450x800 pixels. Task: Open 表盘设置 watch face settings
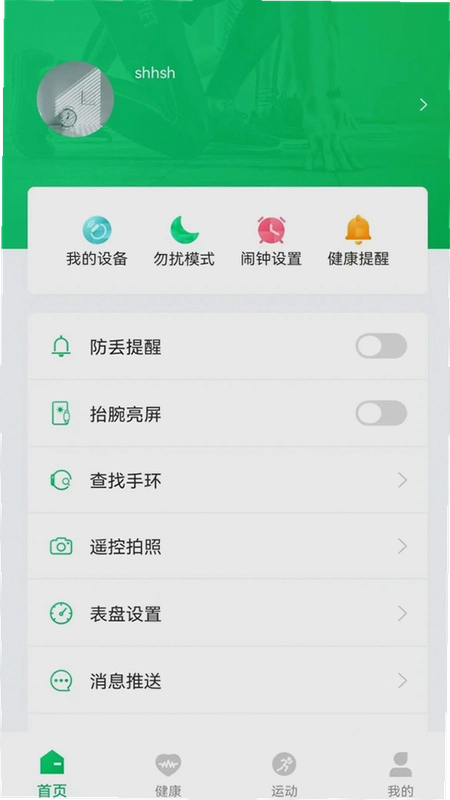pyautogui.click(x=228, y=613)
